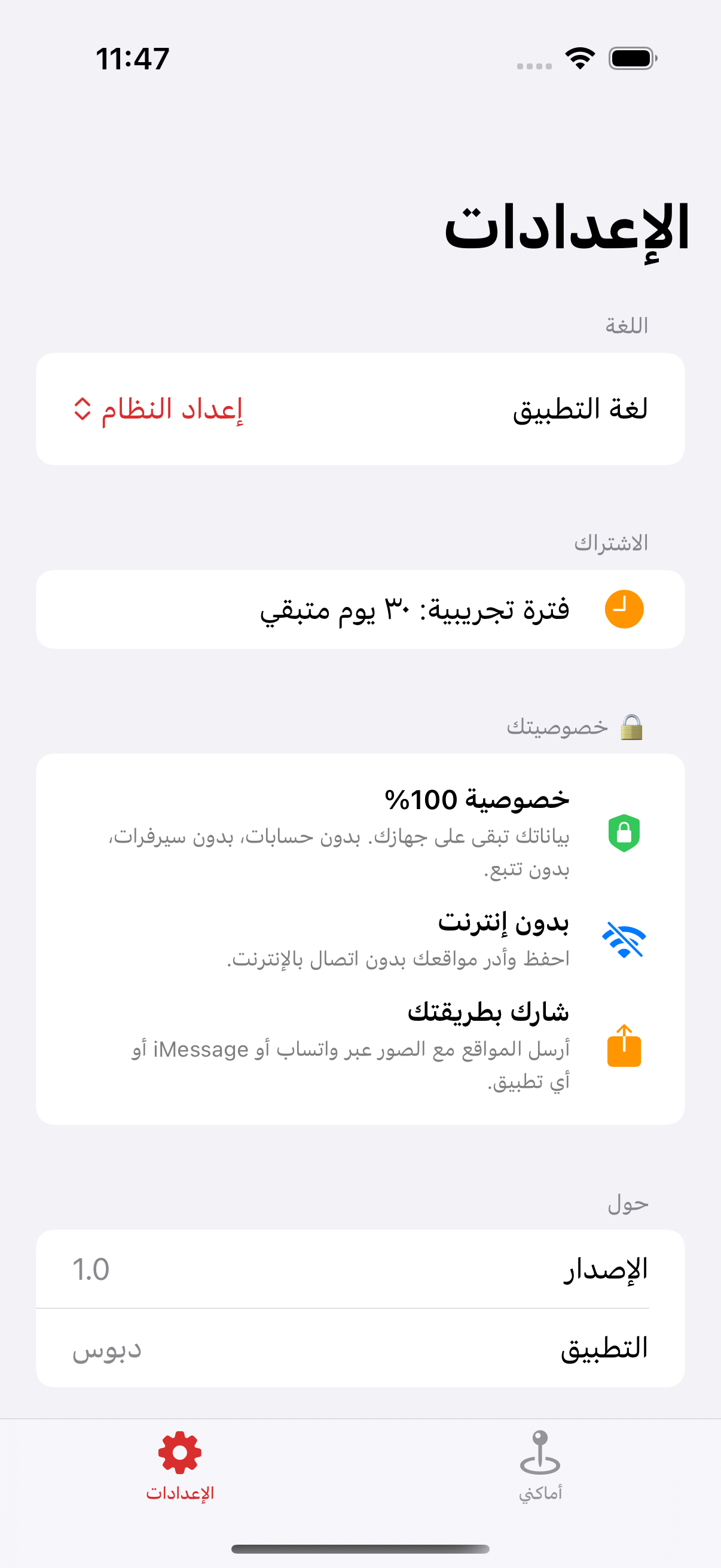Click the Wi-Fi icon in status bar
The height and width of the screenshot is (1568, 721).
click(x=580, y=58)
